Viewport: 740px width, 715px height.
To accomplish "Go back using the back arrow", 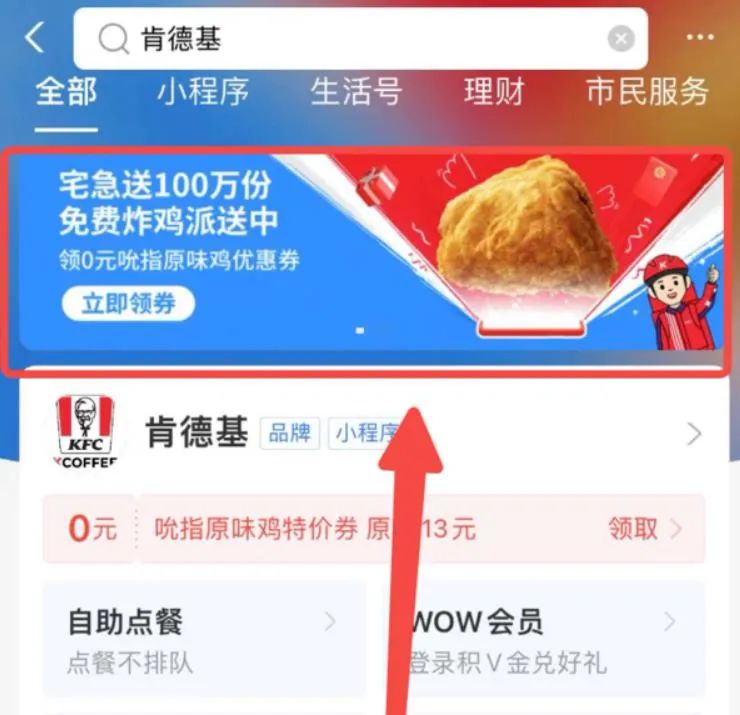I will [x=34, y=38].
